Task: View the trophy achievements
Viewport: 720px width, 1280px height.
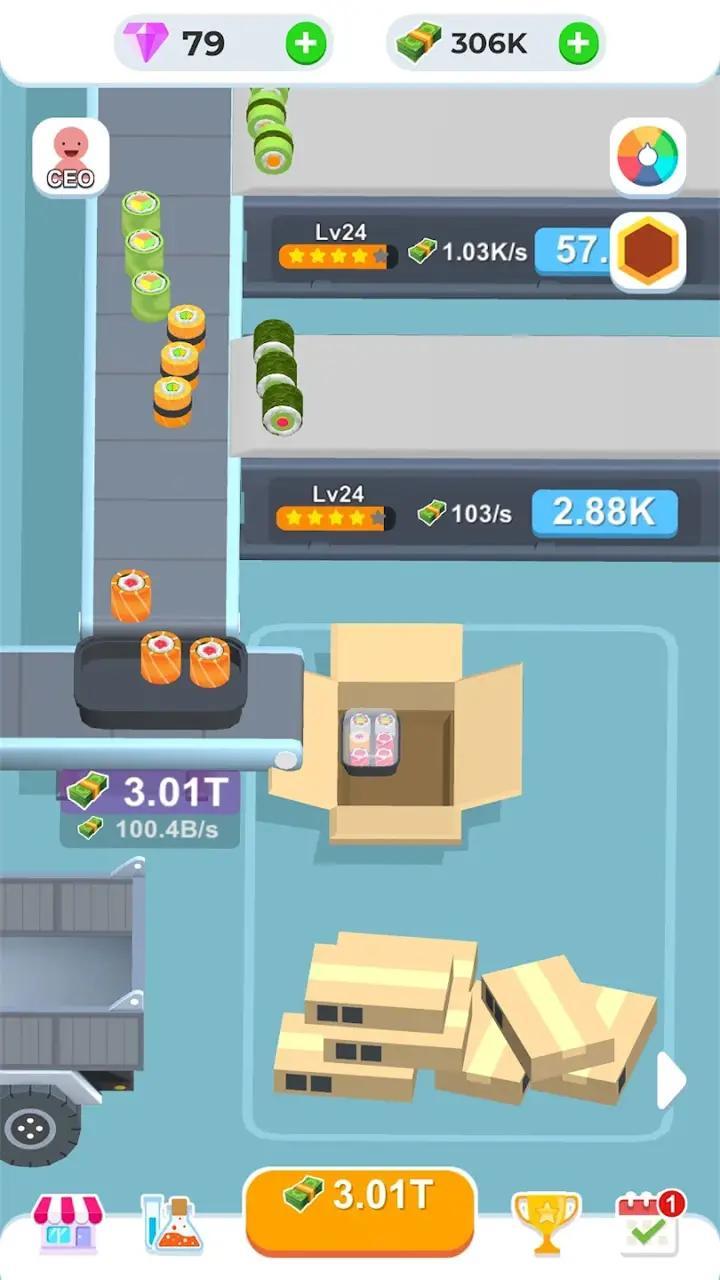Action: 546,1222
